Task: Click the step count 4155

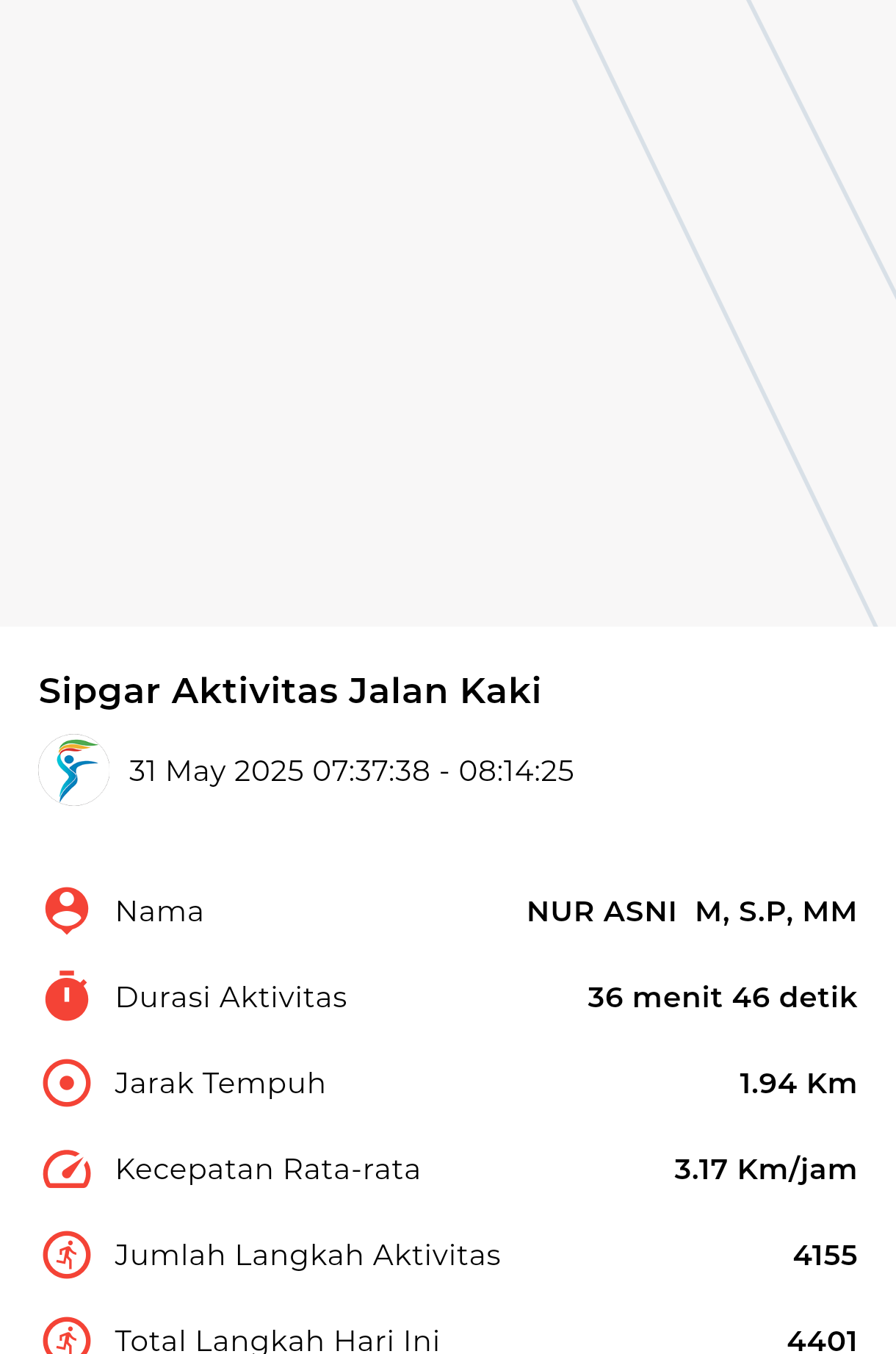Action: pos(825,1255)
